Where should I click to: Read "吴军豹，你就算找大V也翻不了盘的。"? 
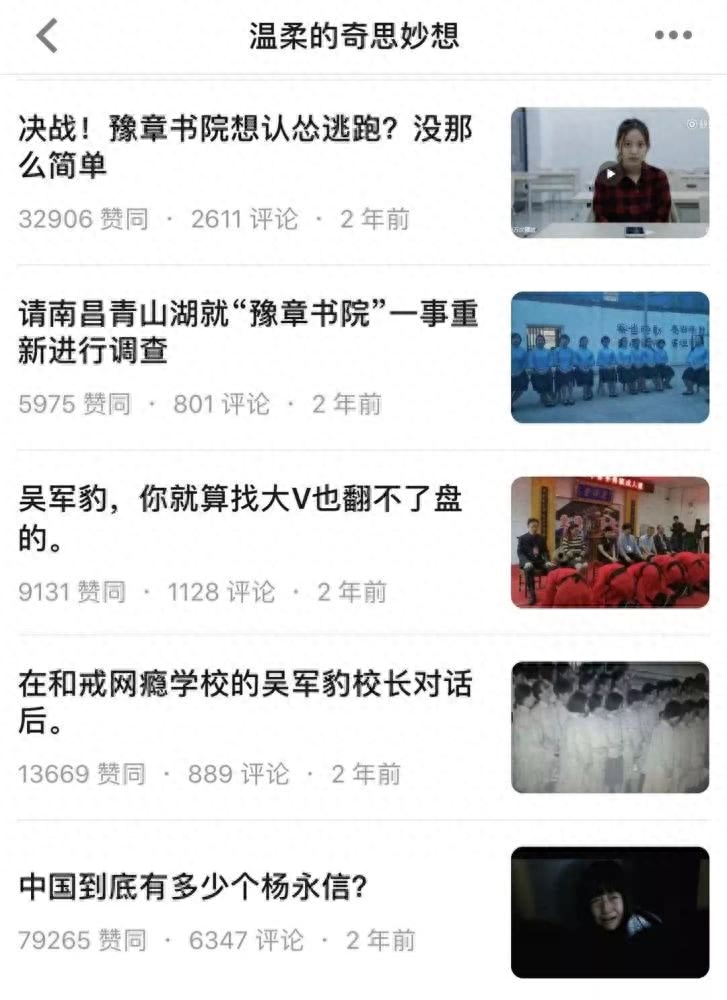click(x=240, y=518)
